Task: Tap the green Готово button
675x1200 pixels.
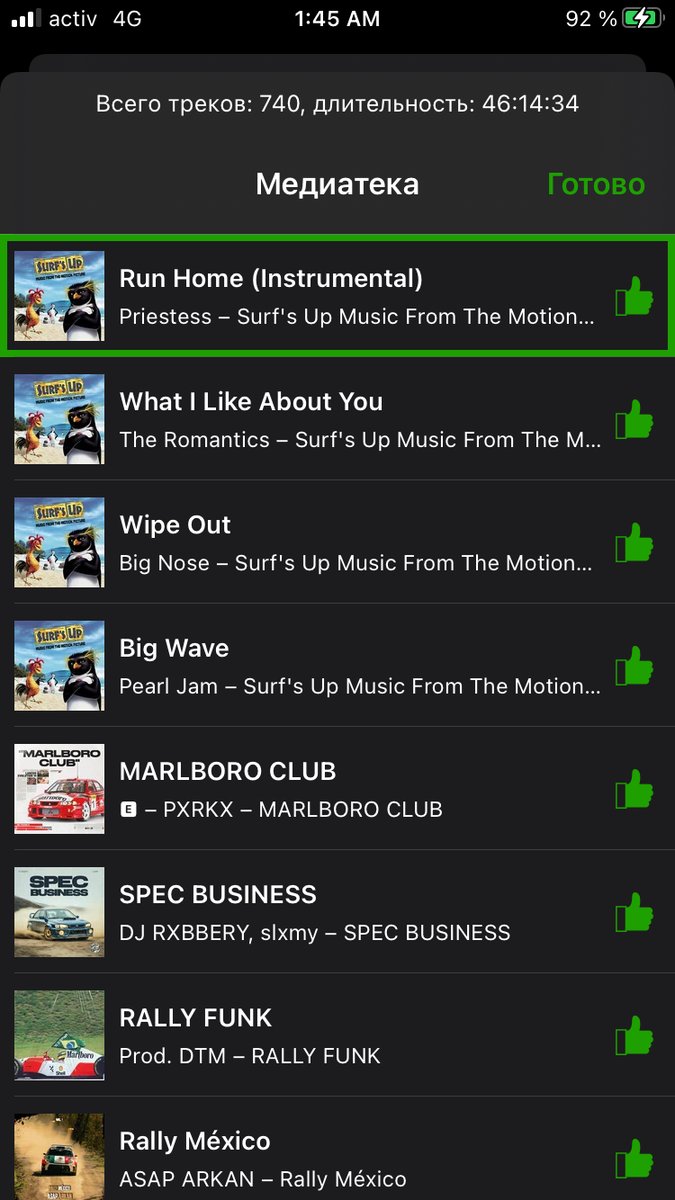Action: (595, 184)
